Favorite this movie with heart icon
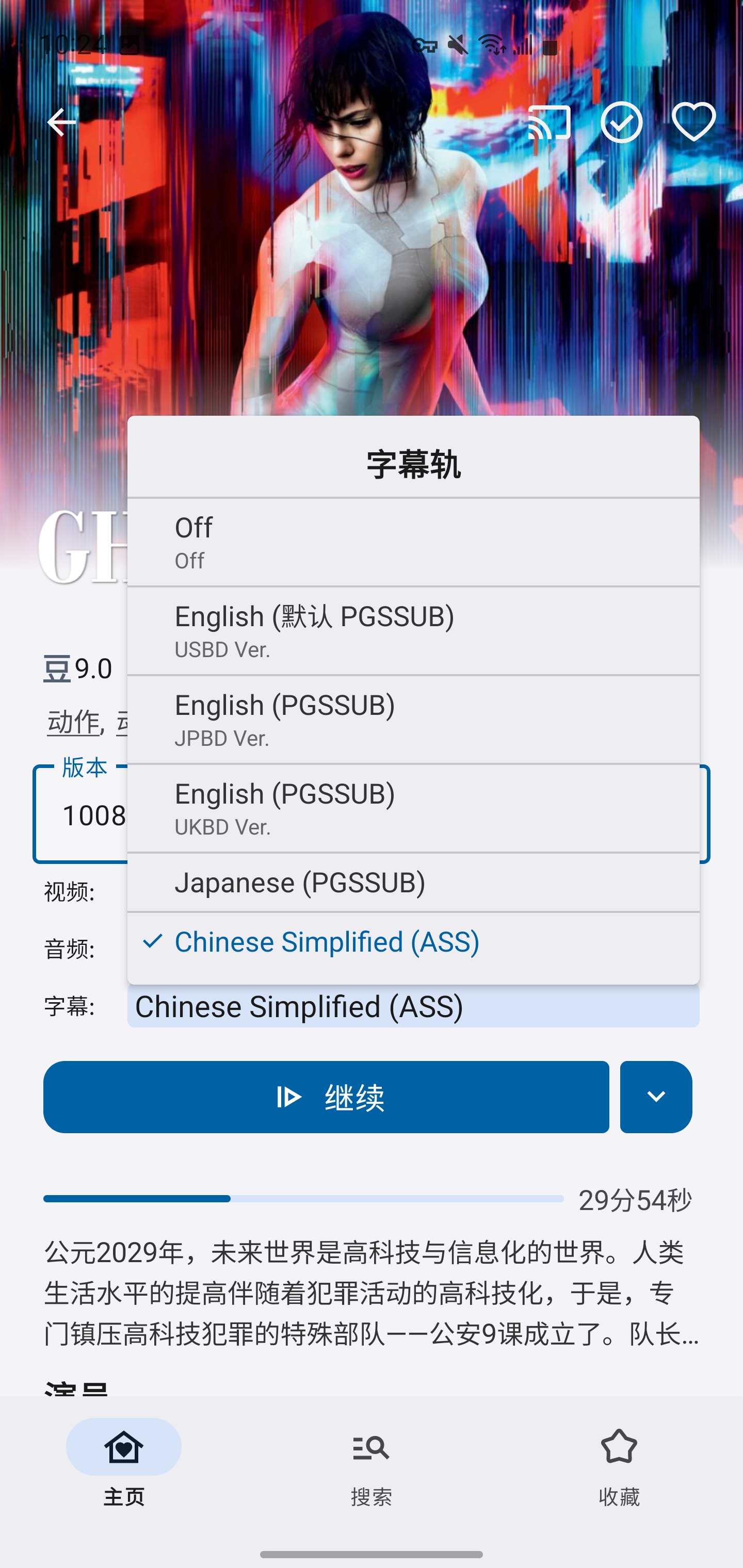743x1568 pixels. pyautogui.click(x=693, y=122)
